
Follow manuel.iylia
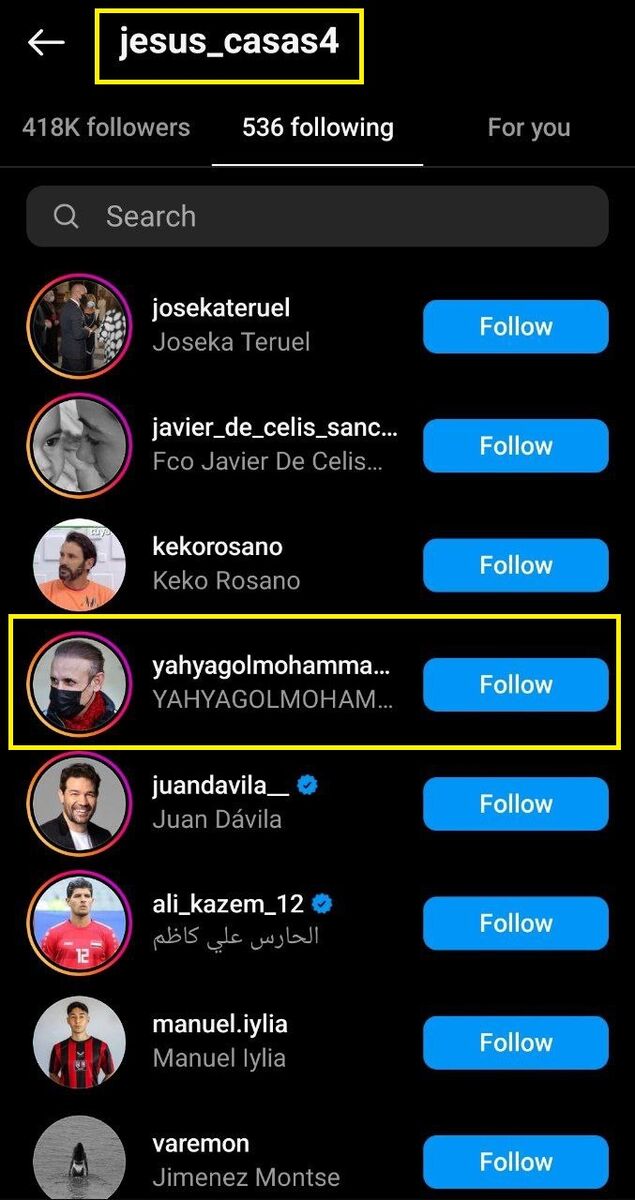pyautogui.click(x=515, y=1043)
